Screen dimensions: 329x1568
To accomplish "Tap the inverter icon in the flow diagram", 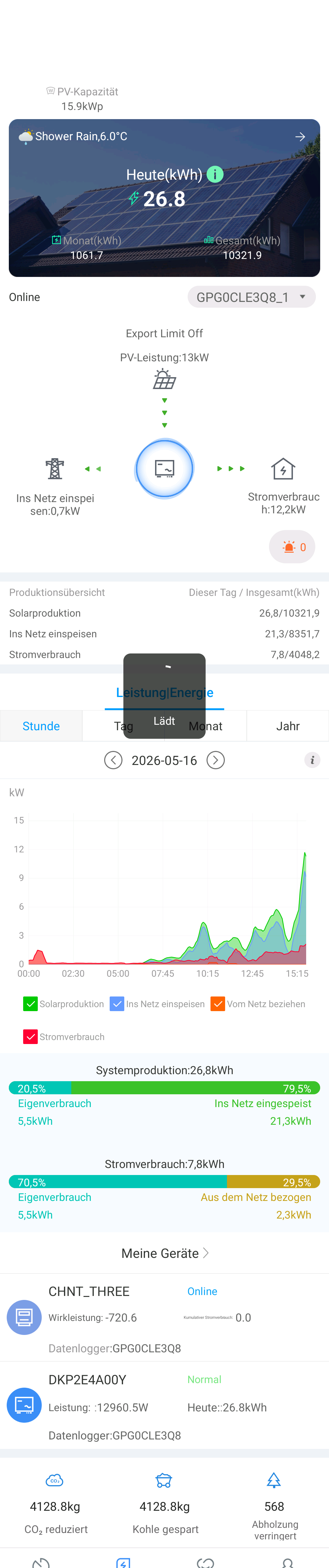I will click(164, 469).
